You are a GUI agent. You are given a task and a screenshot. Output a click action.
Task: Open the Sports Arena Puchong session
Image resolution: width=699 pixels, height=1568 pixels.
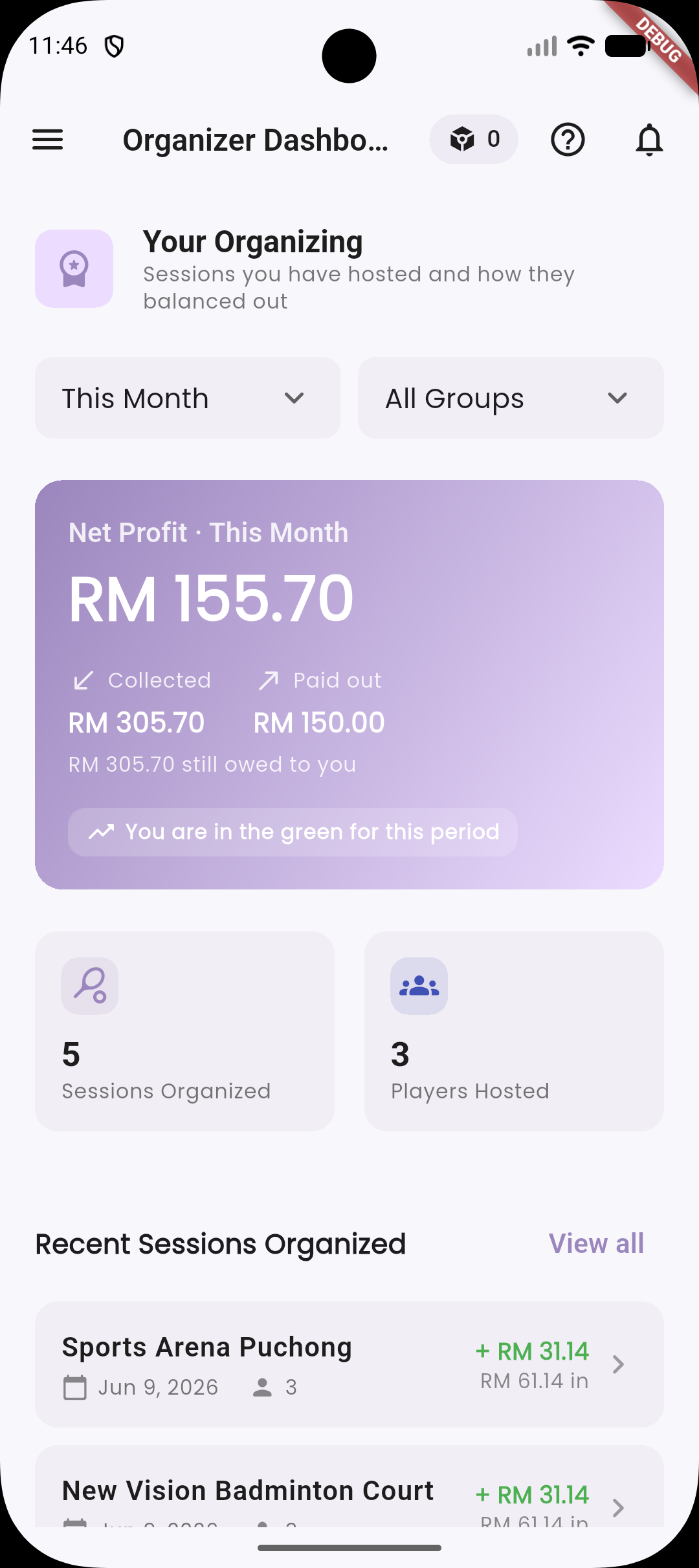[x=349, y=1364]
